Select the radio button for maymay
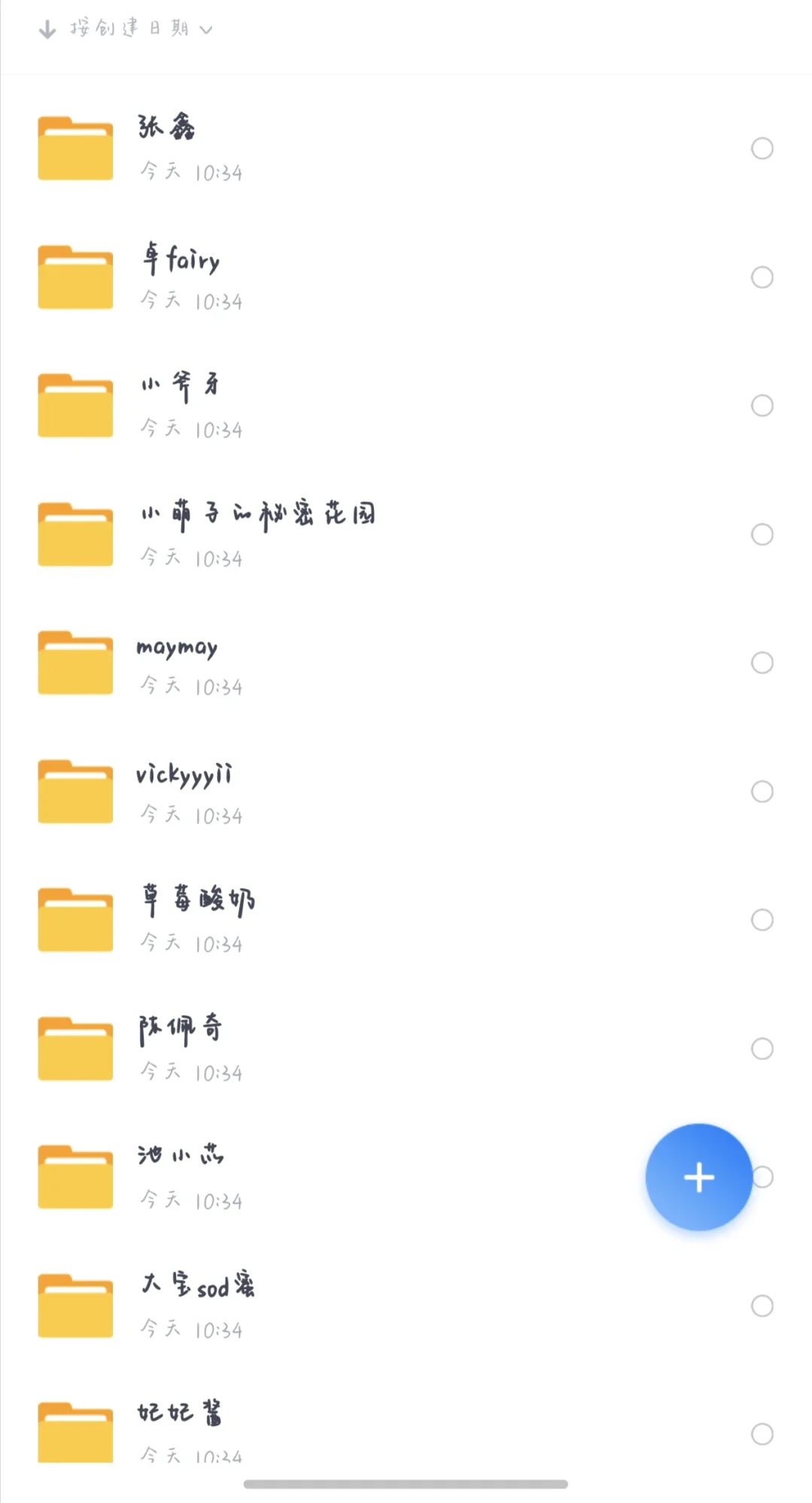812x1503 pixels. pyautogui.click(x=762, y=662)
